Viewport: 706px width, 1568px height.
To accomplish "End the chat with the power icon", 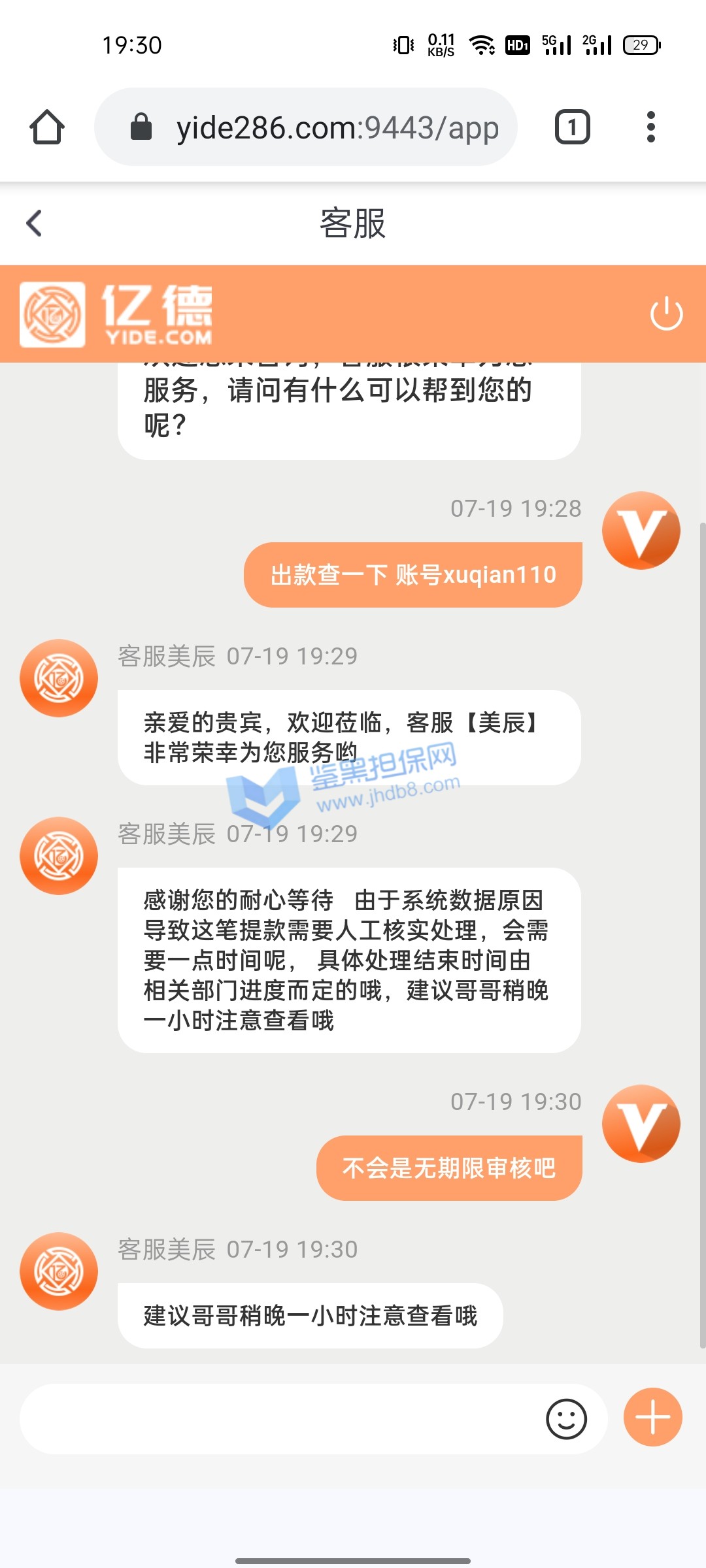I will point(666,314).
